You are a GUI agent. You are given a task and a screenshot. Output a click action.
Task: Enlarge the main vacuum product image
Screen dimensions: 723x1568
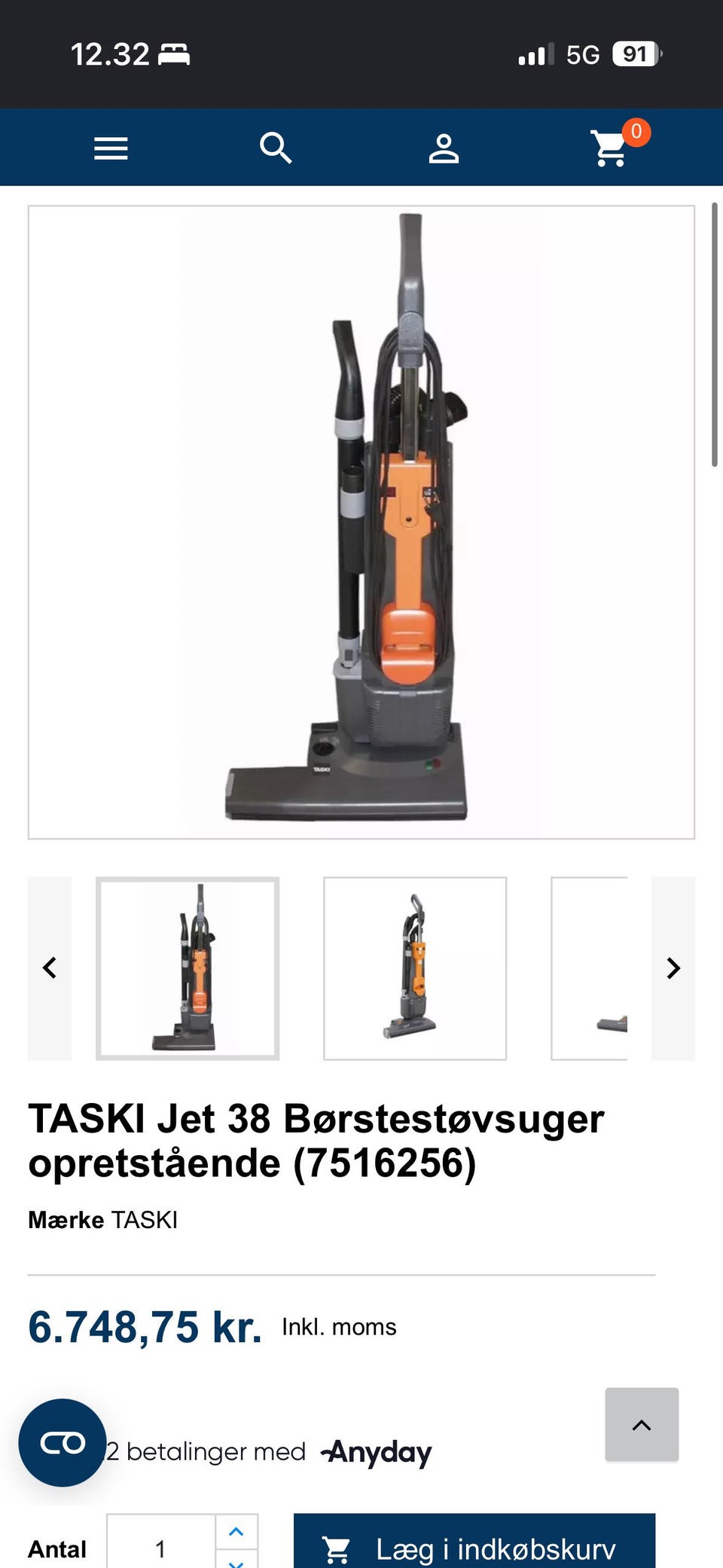pos(361,522)
